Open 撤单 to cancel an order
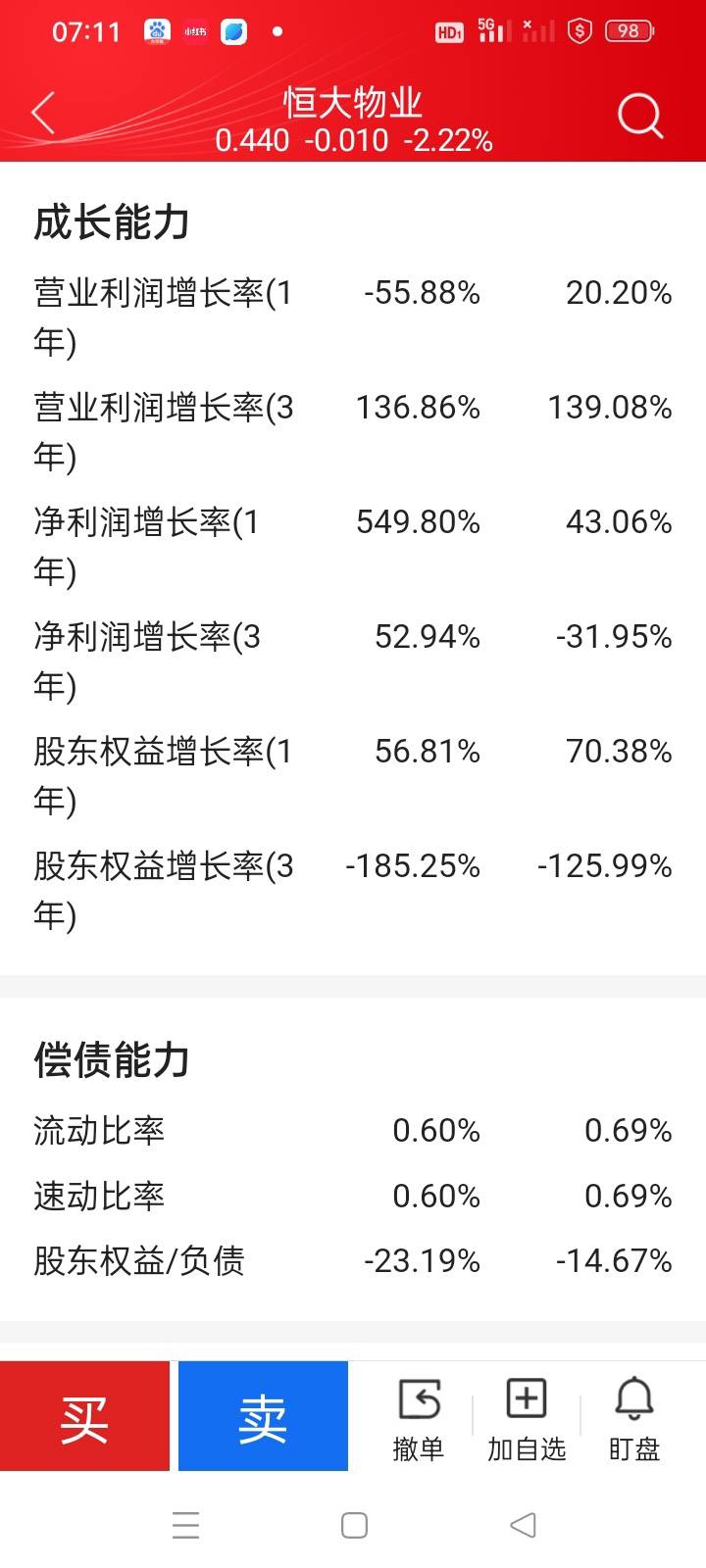 pyautogui.click(x=419, y=1418)
